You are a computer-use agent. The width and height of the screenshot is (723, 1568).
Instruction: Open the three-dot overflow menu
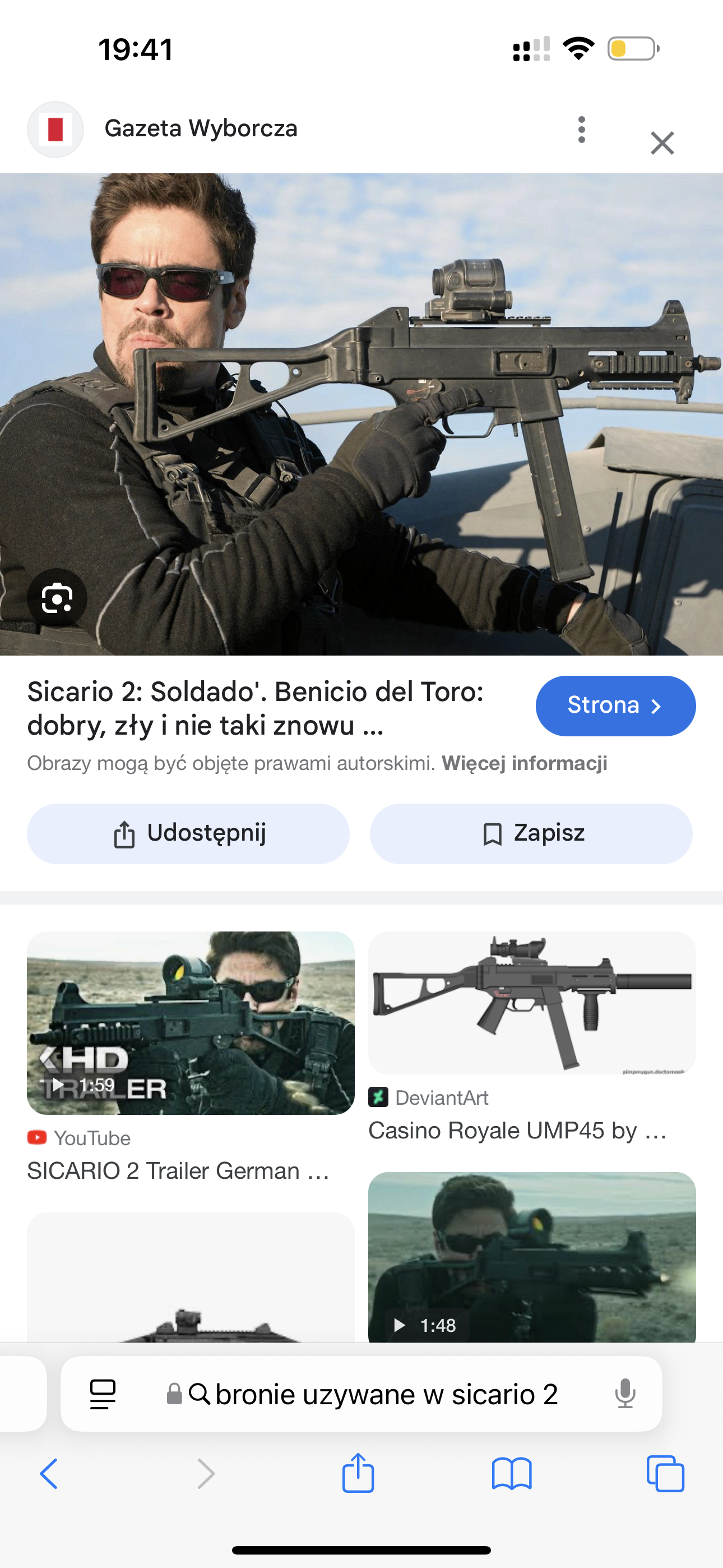(x=581, y=130)
